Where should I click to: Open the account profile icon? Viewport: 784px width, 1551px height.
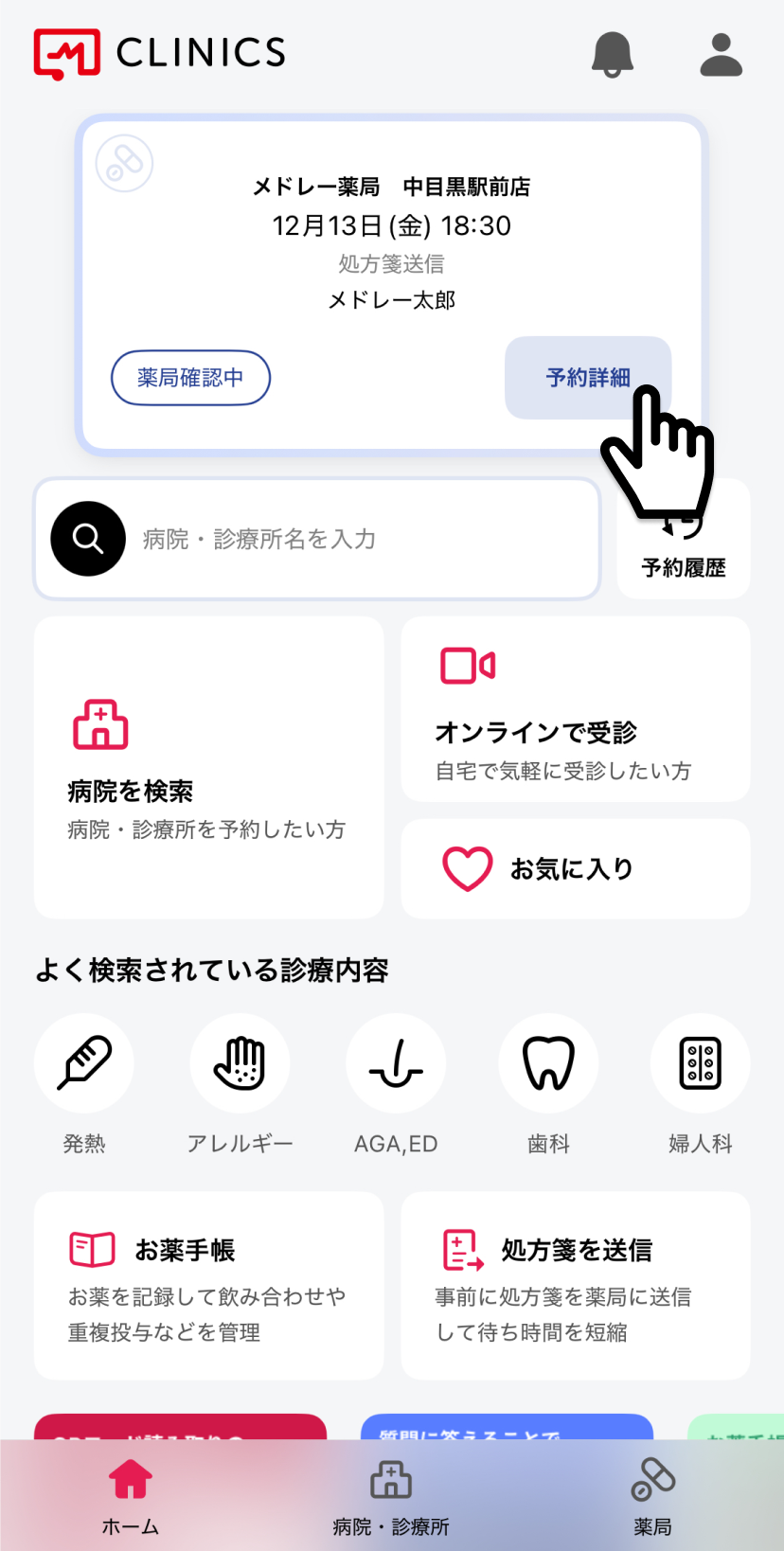[x=721, y=54]
